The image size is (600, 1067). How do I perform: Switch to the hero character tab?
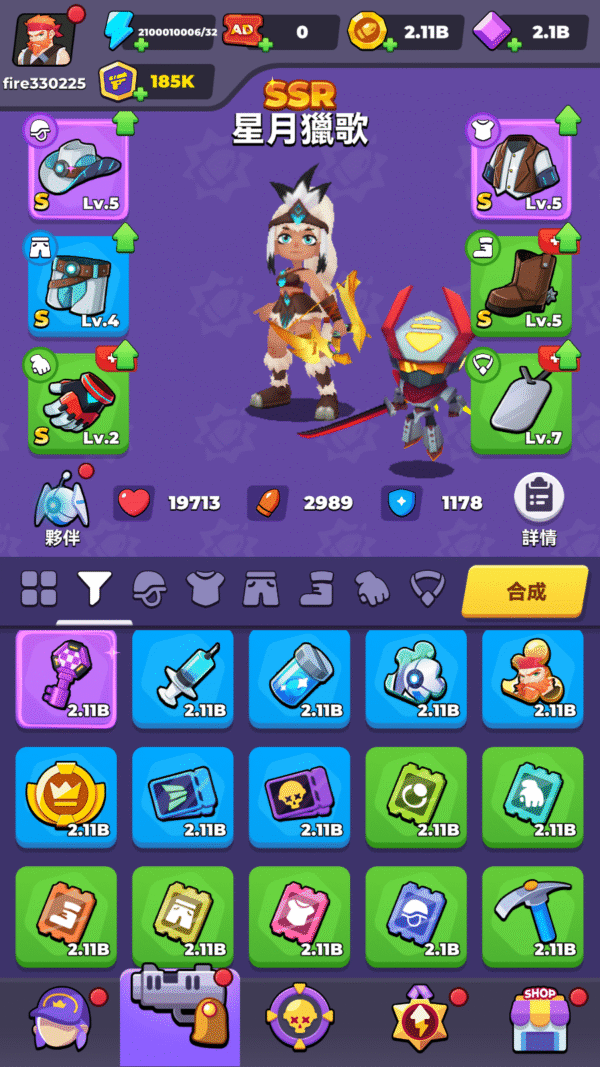click(x=60, y=1020)
